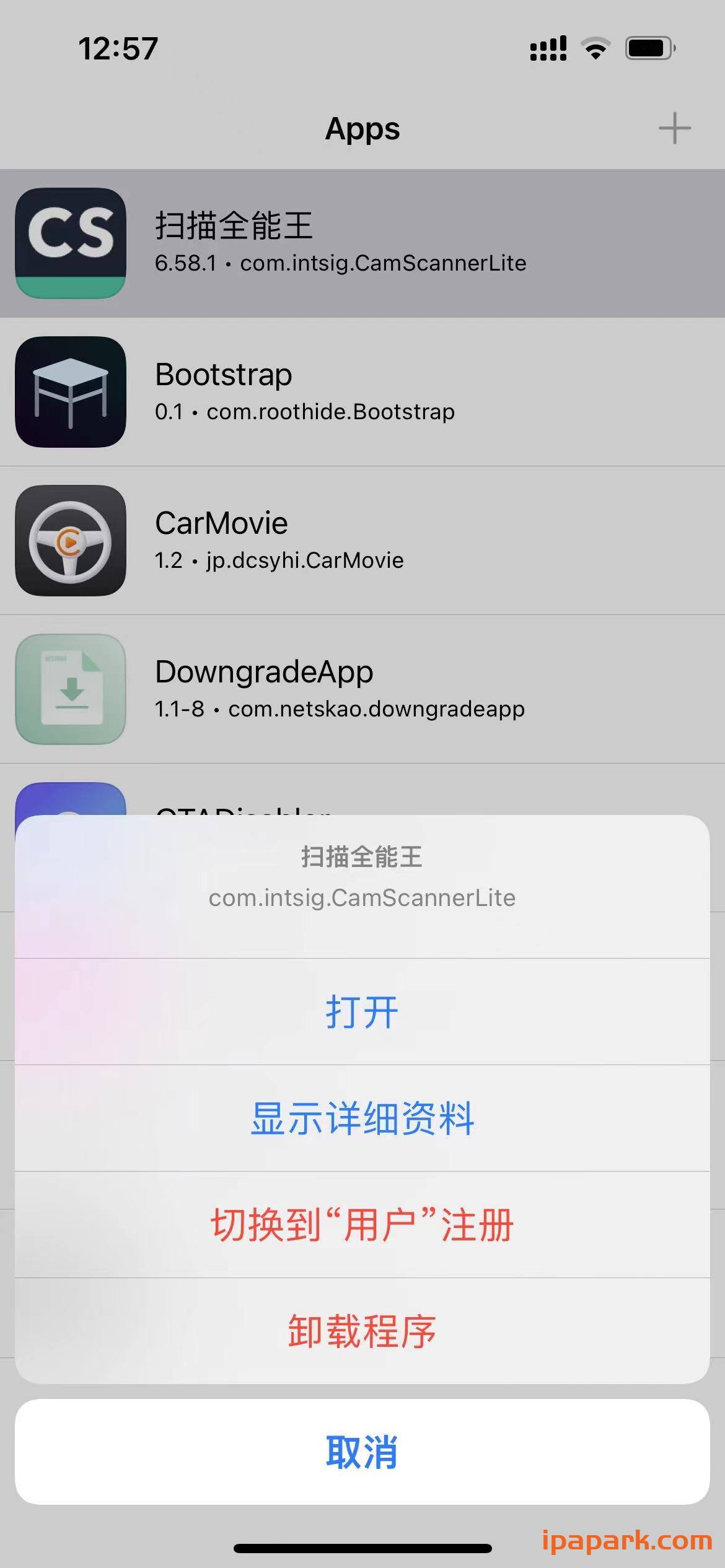This screenshot has height=1568, width=725.
Task: Tap the Wi-Fi status icon
Action: coord(595,48)
